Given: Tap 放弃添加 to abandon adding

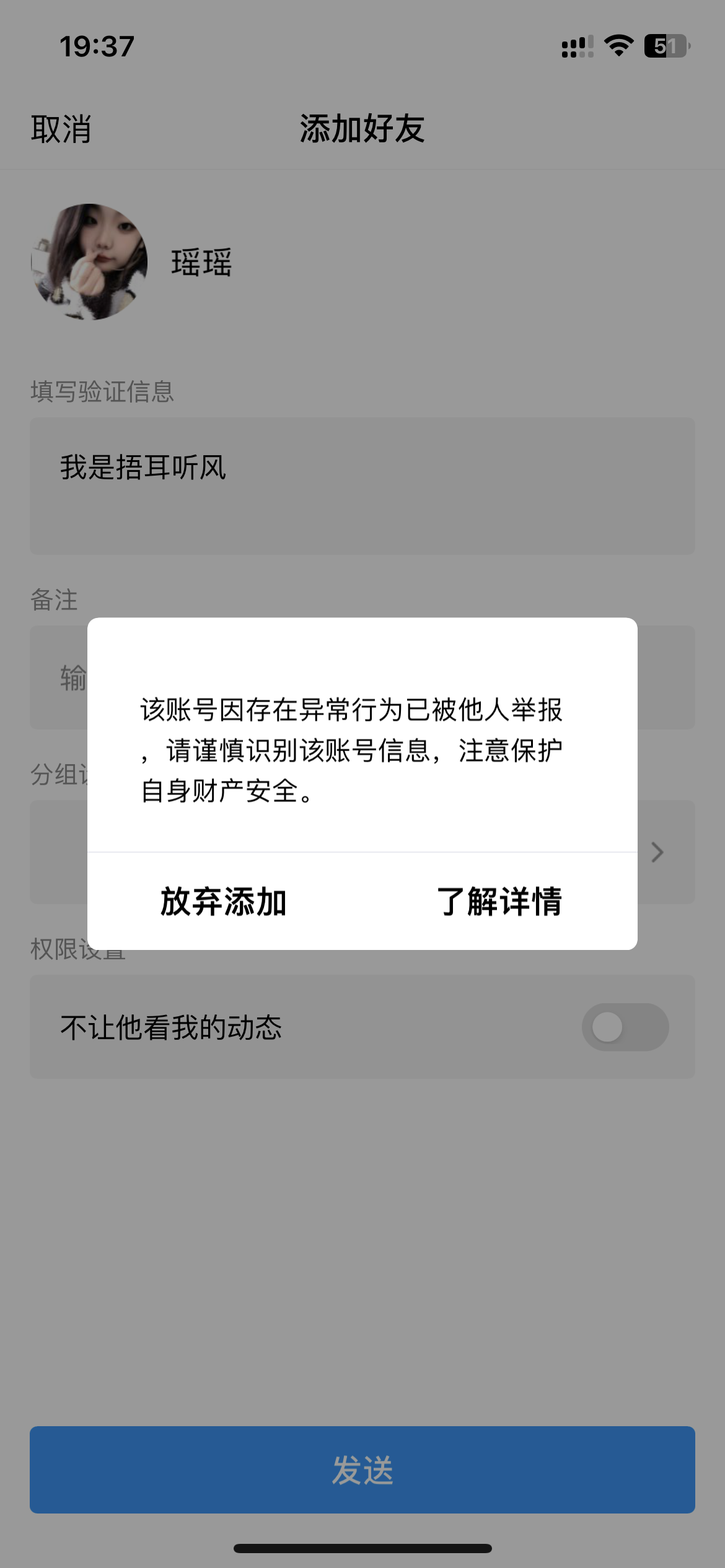Looking at the screenshot, I should pyautogui.click(x=224, y=902).
